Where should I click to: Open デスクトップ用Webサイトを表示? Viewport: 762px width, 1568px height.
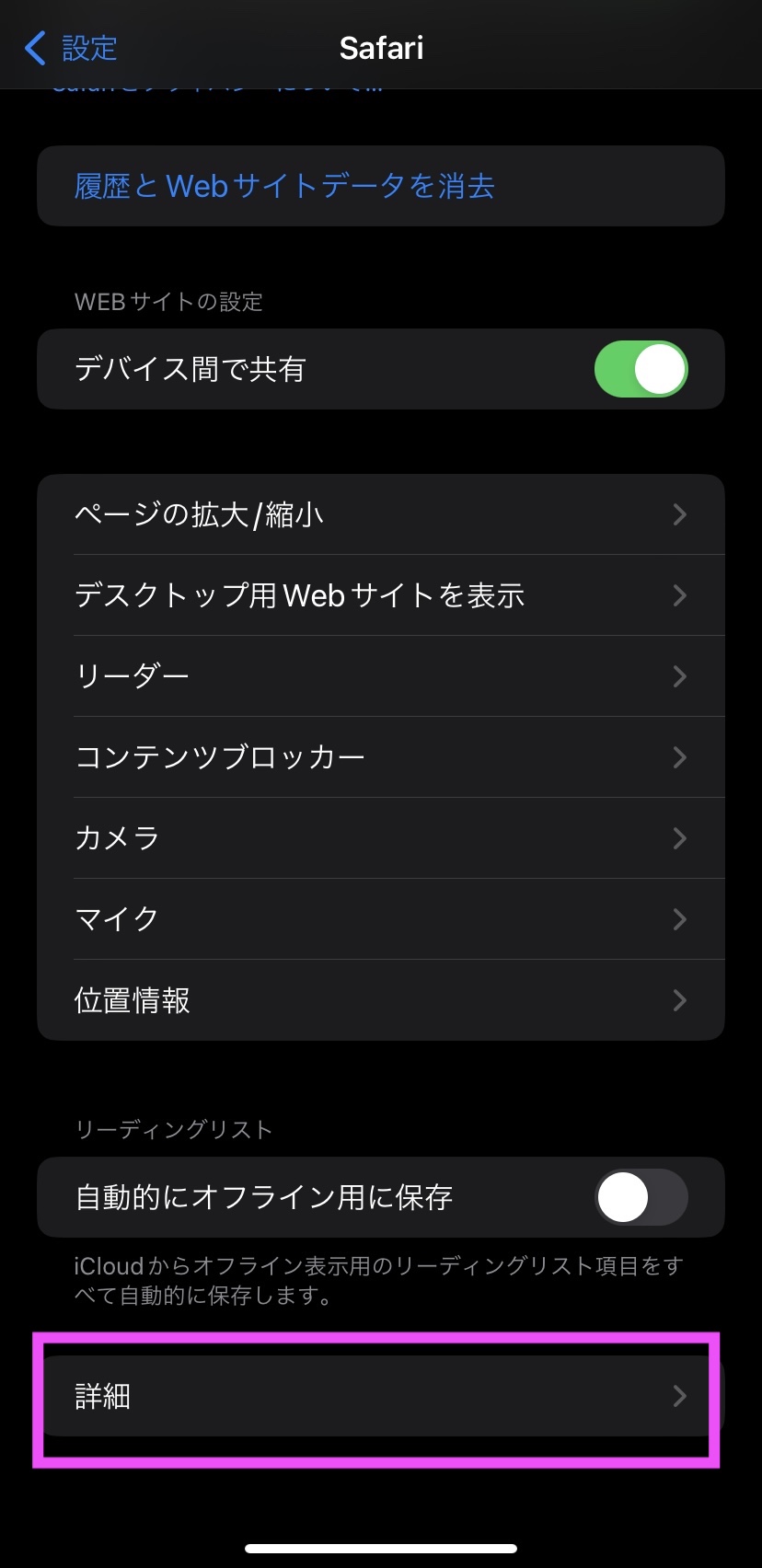click(x=380, y=595)
